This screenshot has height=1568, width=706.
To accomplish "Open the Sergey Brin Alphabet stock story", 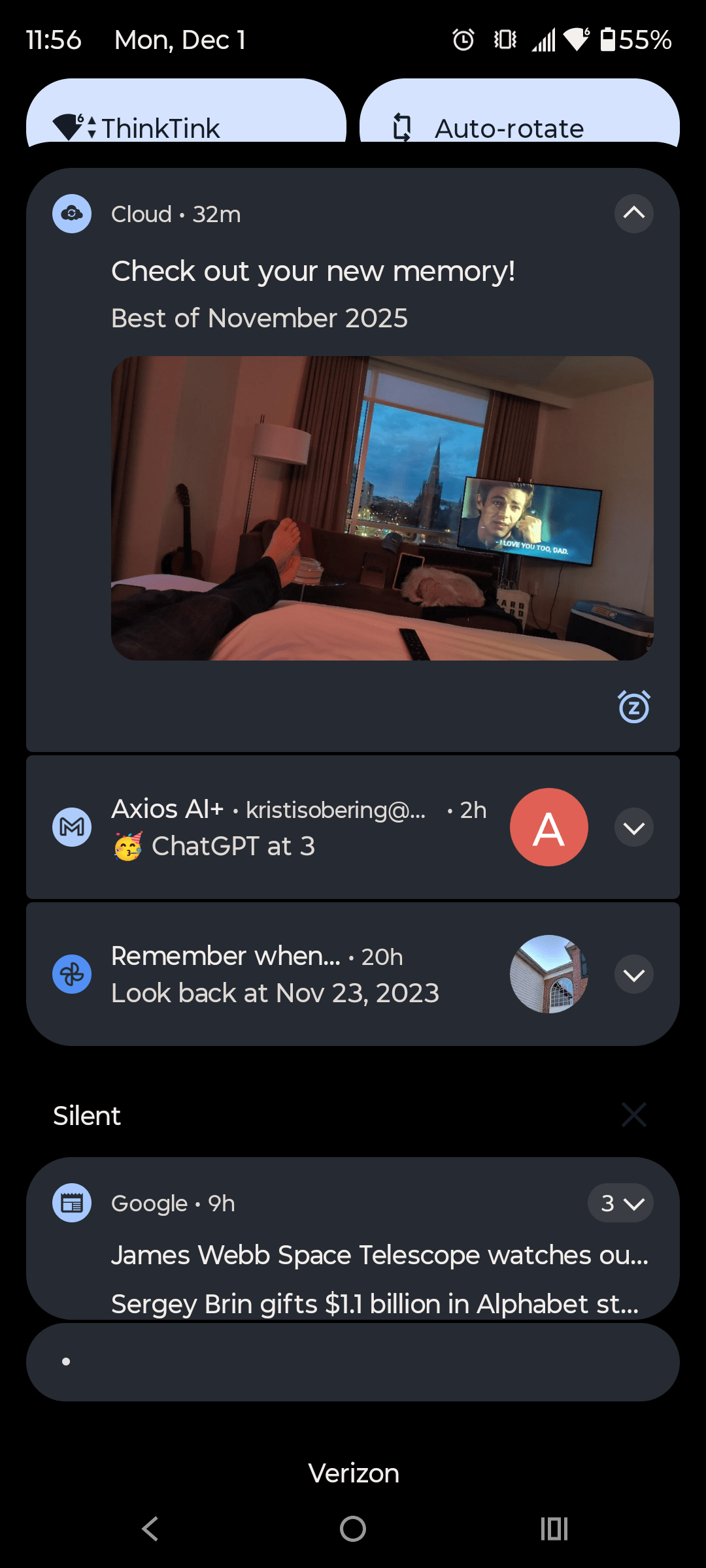I will coord(375,1303).
